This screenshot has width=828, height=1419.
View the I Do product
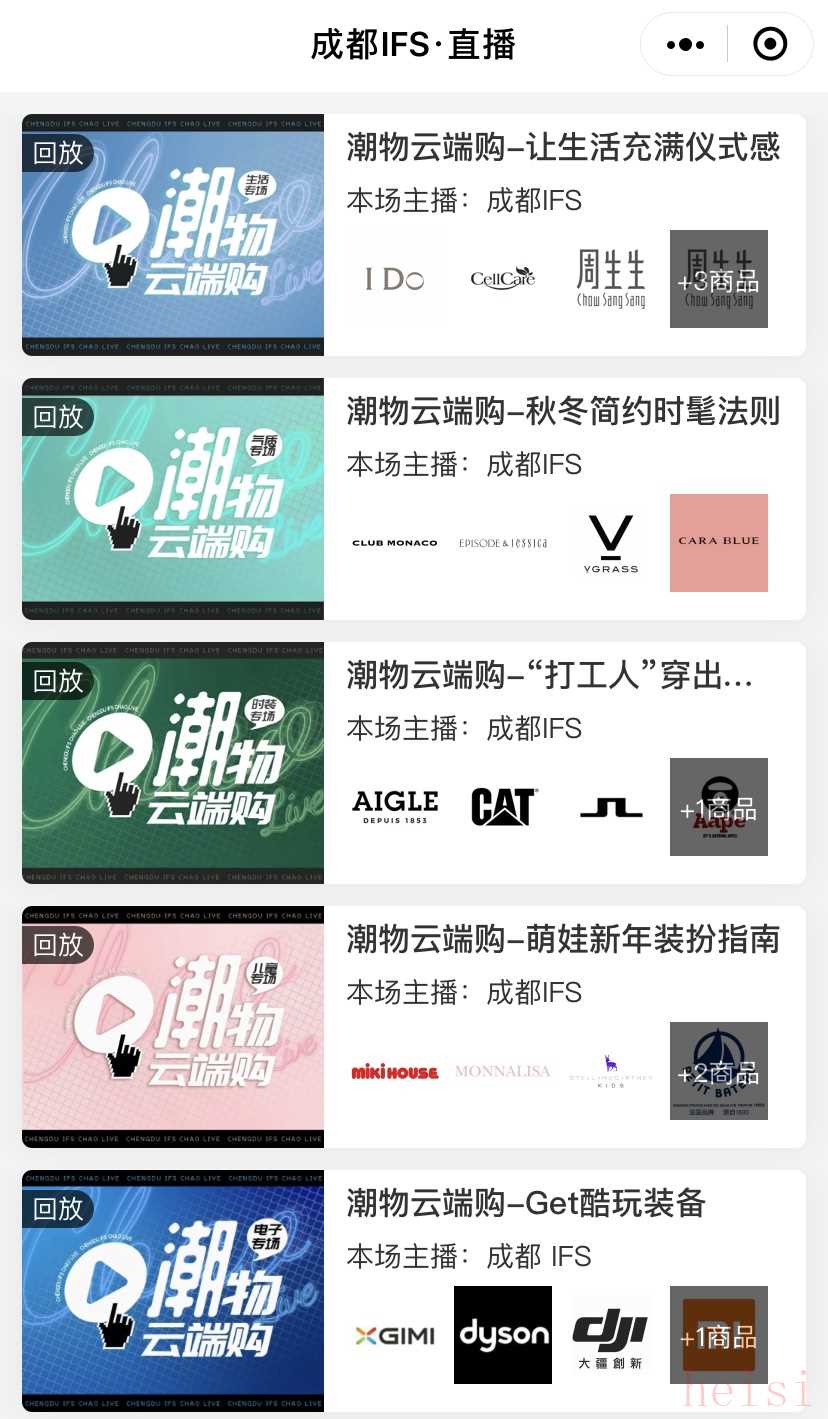[x=395, y=279]
